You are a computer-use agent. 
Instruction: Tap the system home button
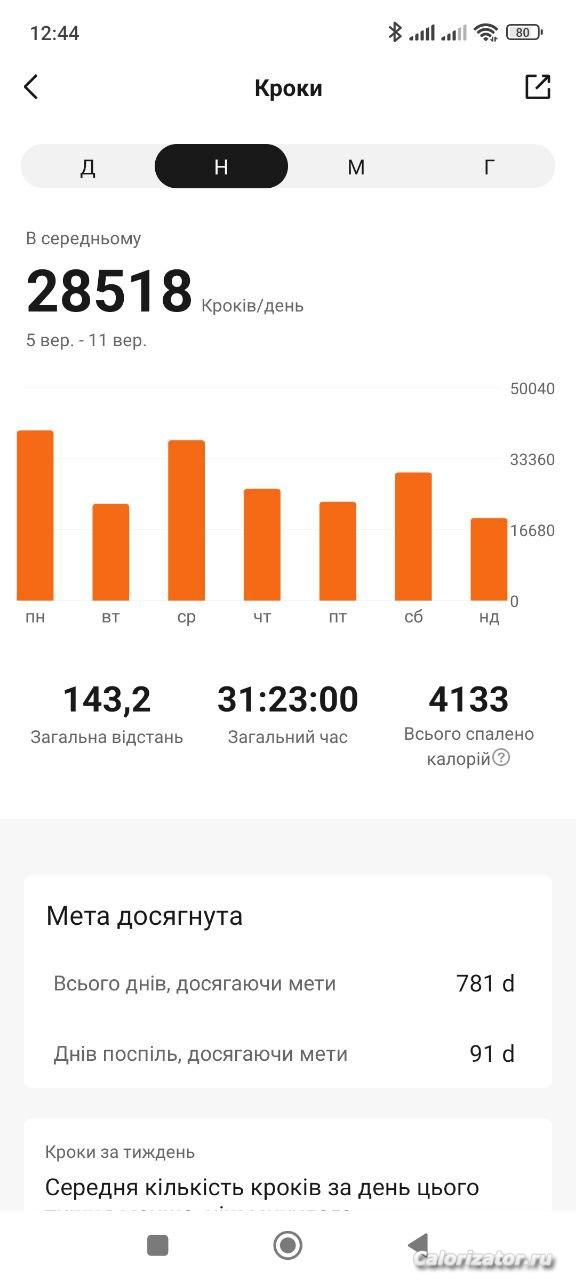pos(288,1245)
